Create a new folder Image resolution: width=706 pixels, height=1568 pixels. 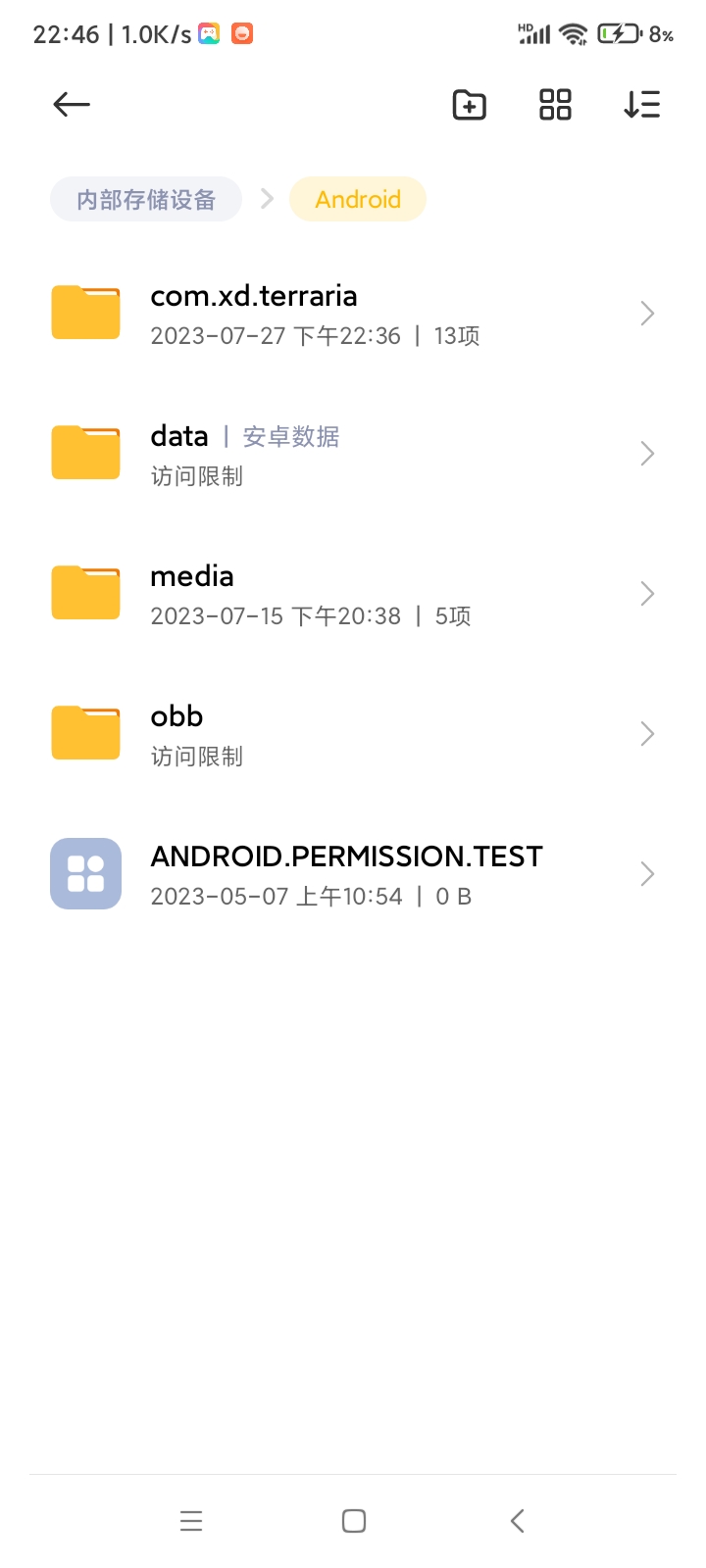point(469,104)
